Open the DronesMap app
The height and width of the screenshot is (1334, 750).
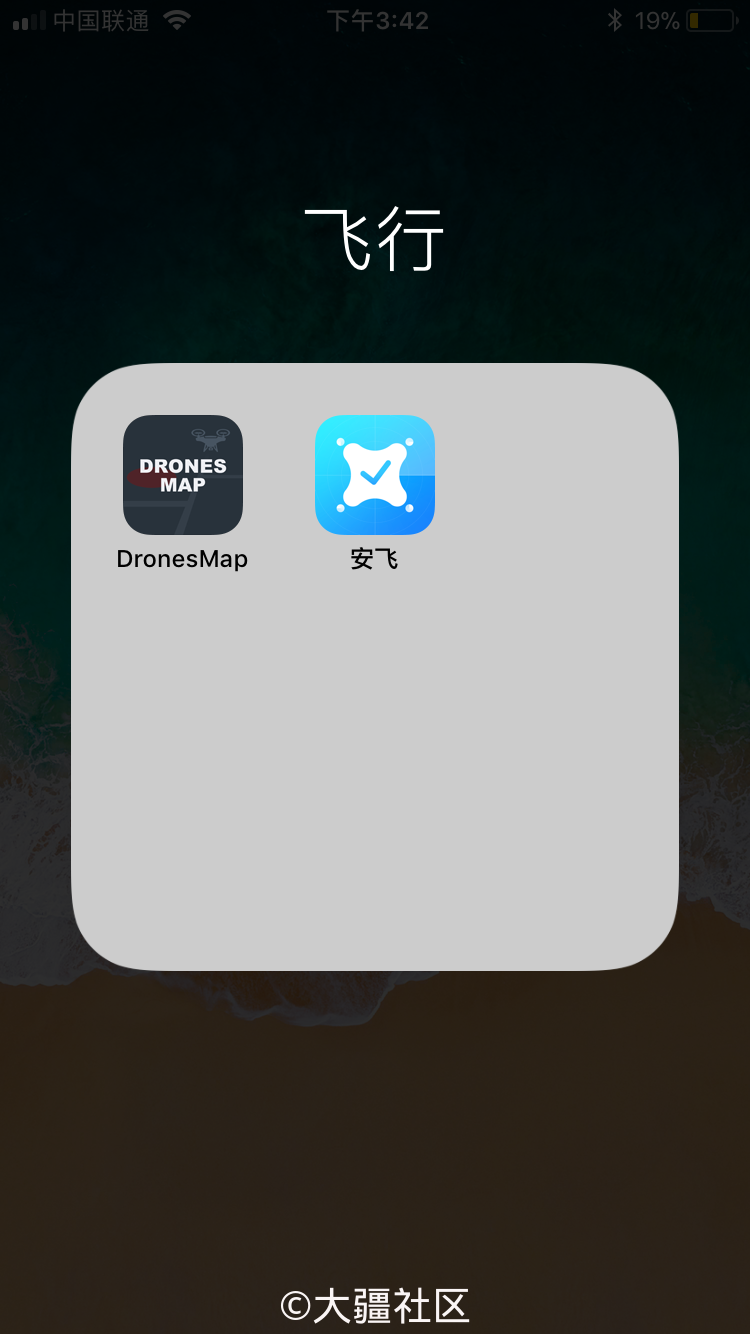pos(183,475)
